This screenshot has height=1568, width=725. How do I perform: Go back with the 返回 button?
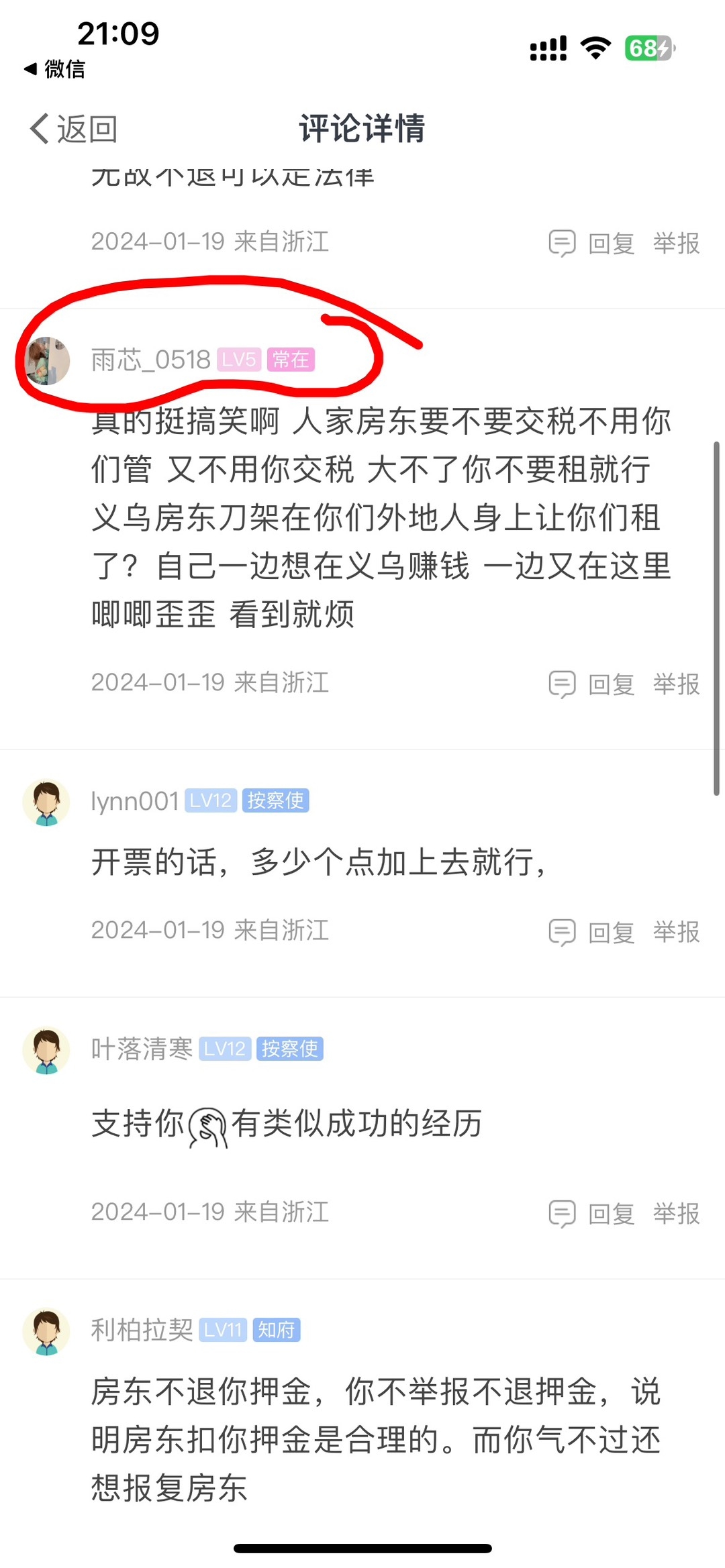pos(74,129)
